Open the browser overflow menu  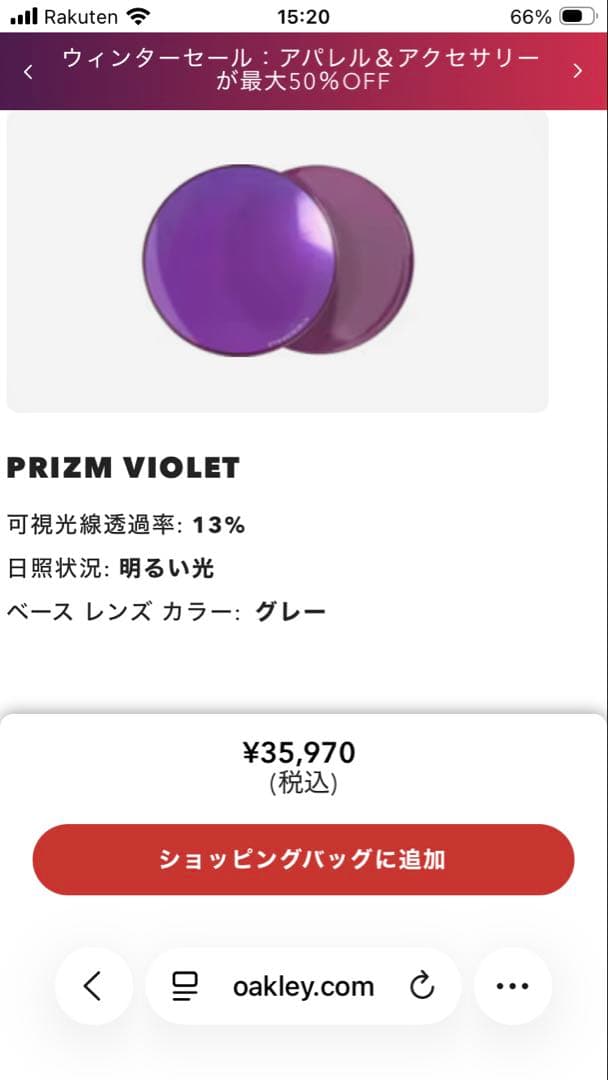pyautogui.click(x=512, y=986)
